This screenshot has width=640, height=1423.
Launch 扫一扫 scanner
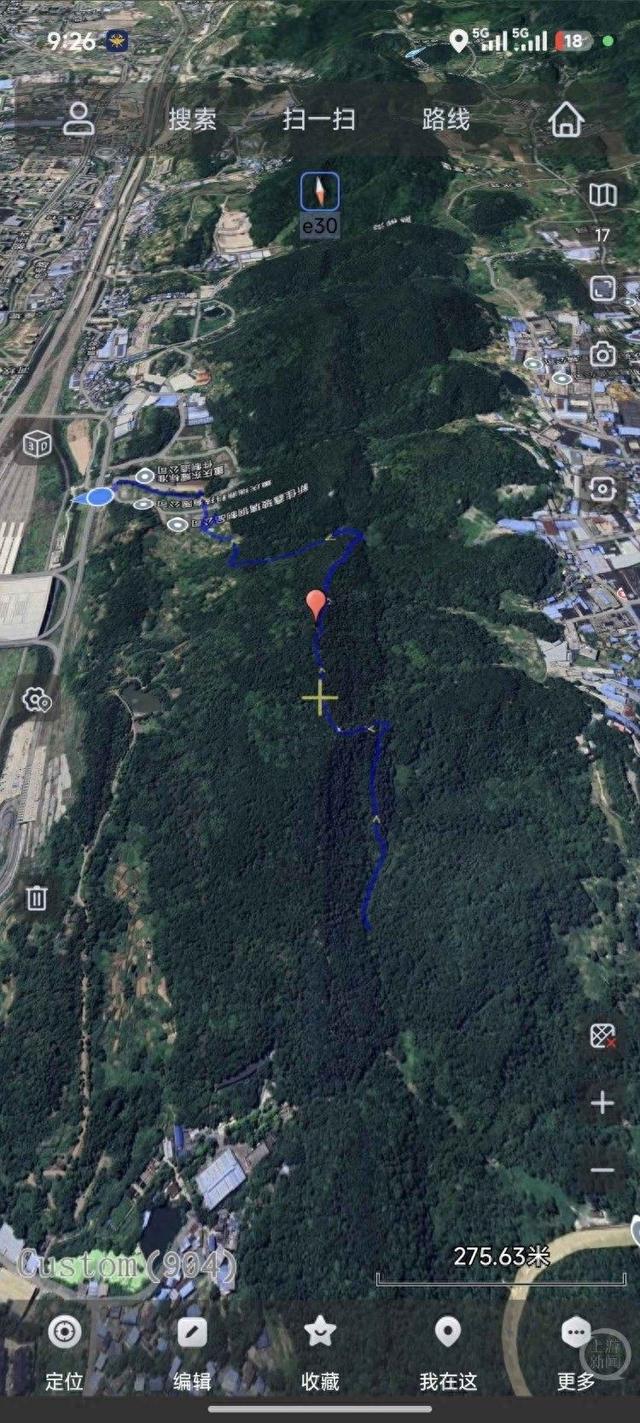pyautogui.click(x=319, y=120)
